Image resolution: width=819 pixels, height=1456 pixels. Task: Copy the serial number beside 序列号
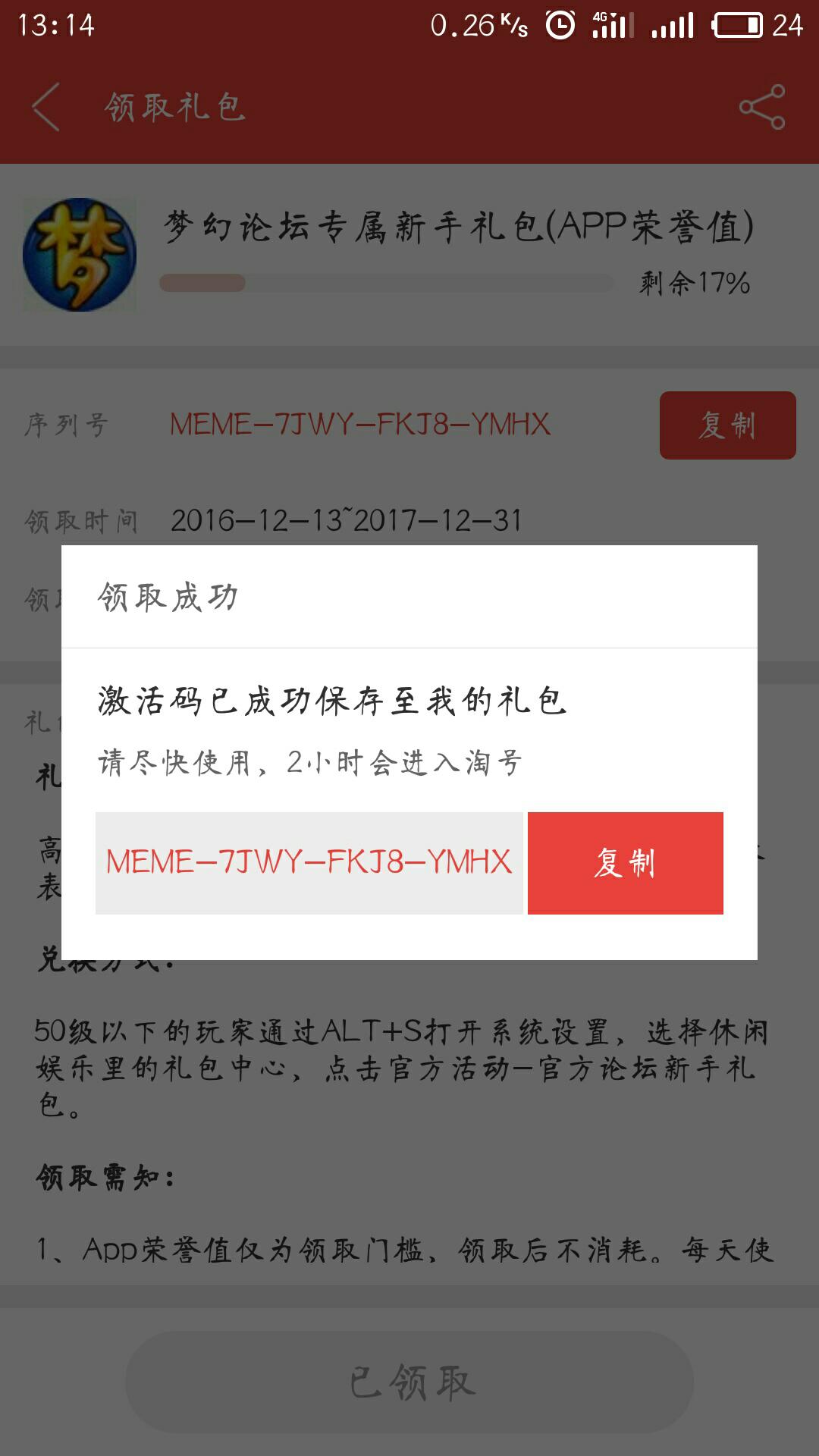point(727,425)
